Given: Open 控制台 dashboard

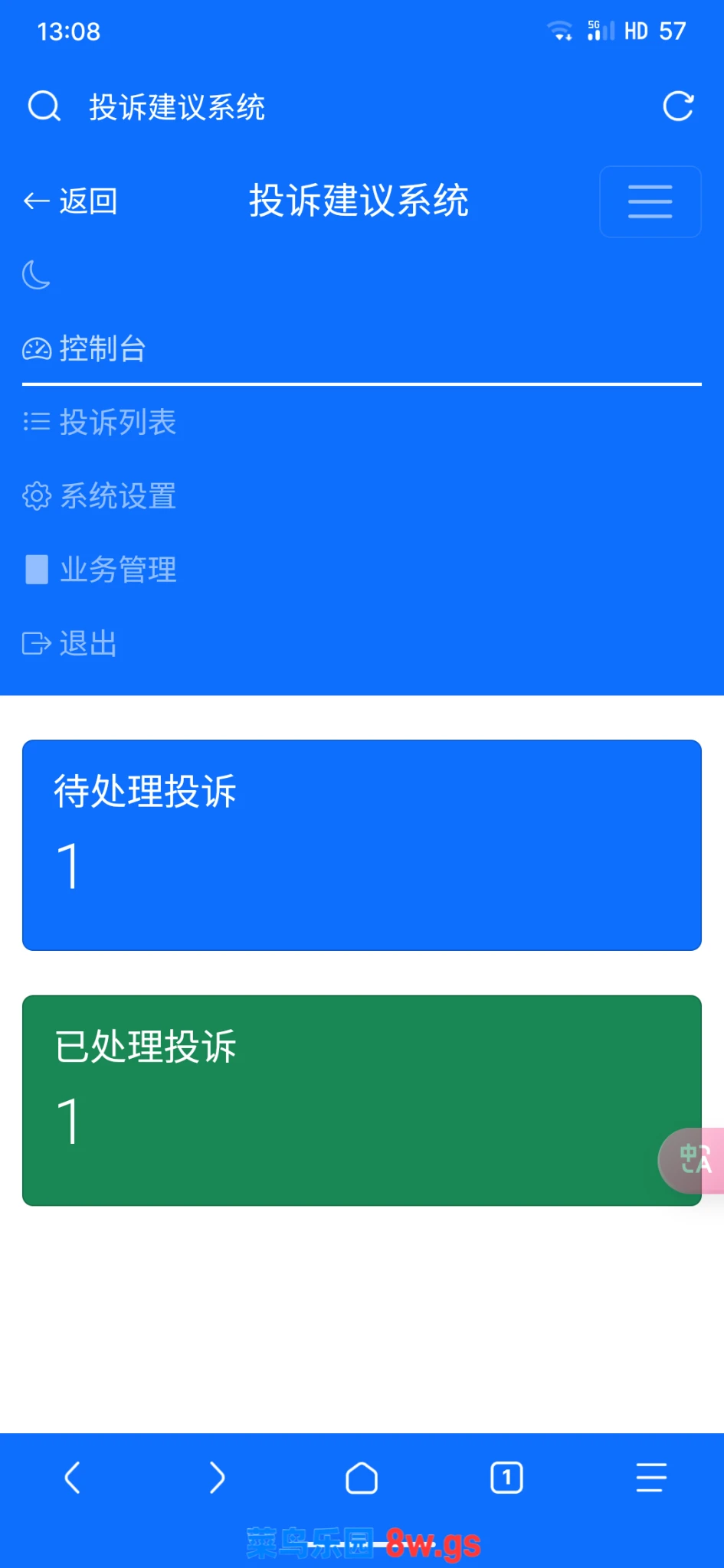Looking at the screenshot, I should [84, 348].
